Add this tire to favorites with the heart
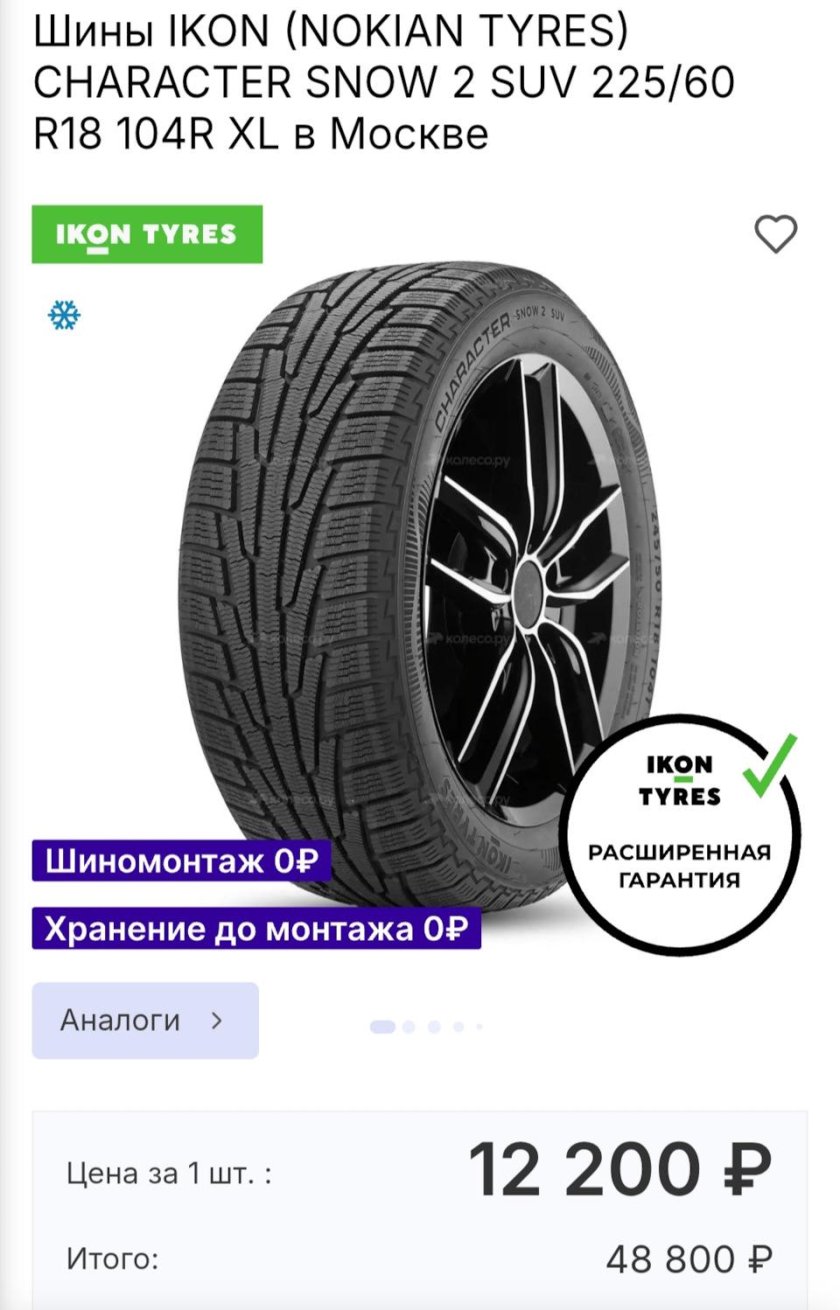 coord(775,234)
